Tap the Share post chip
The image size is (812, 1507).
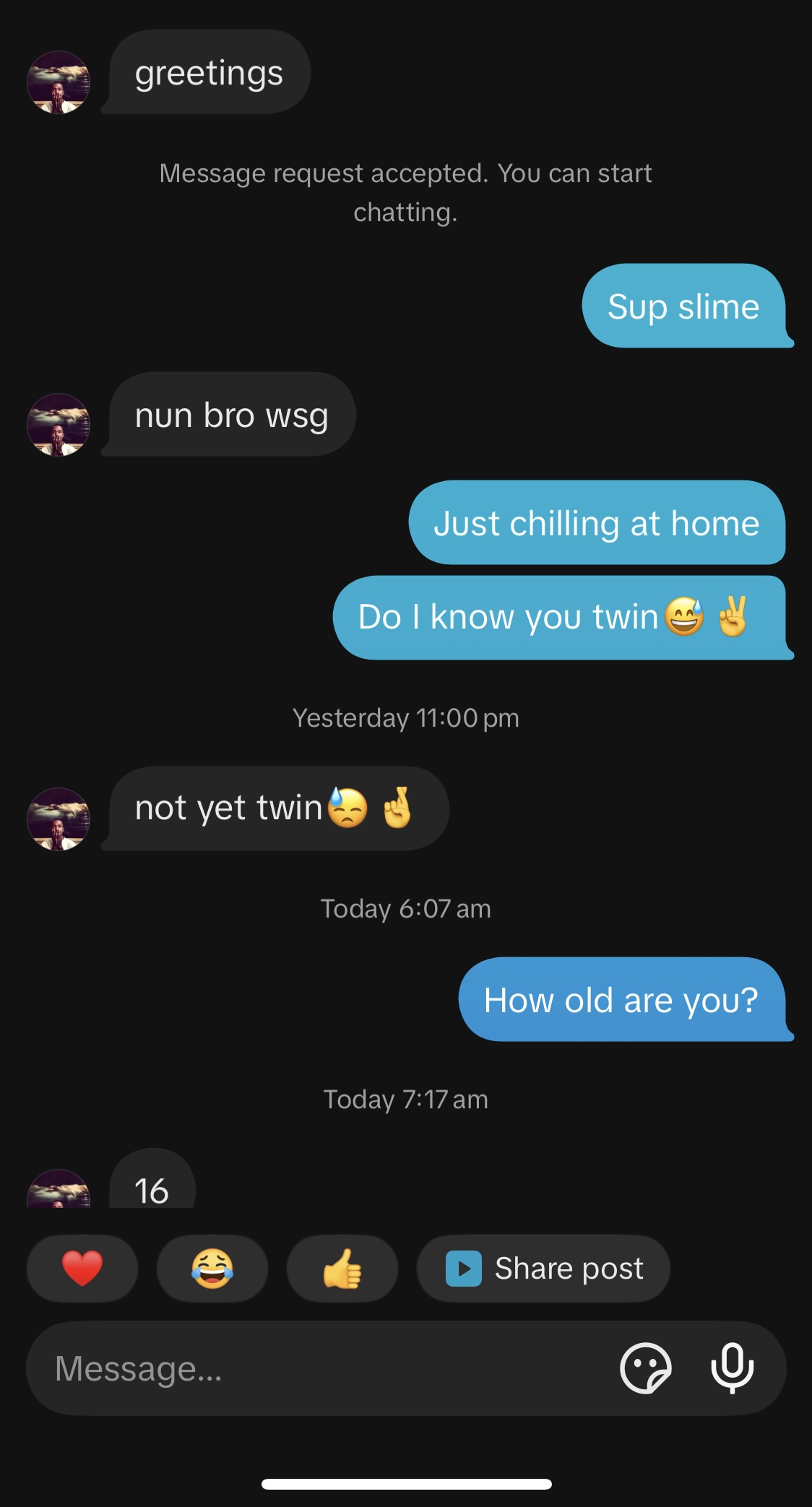[x=543, y=1268]
